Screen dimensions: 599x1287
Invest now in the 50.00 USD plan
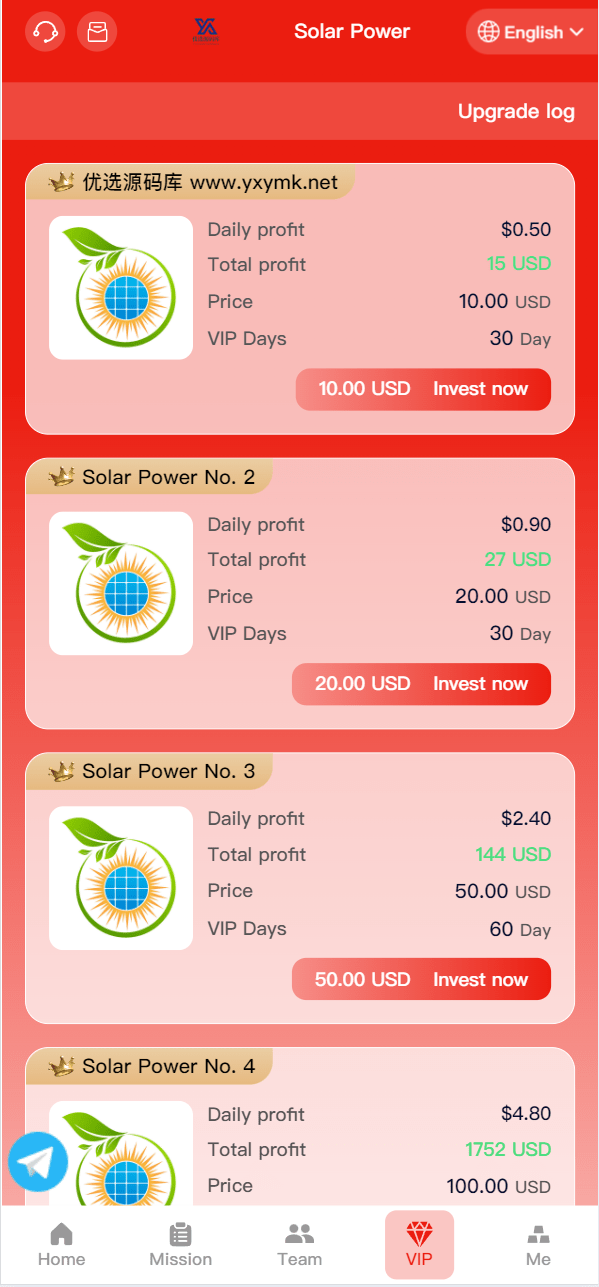point(421,979)
